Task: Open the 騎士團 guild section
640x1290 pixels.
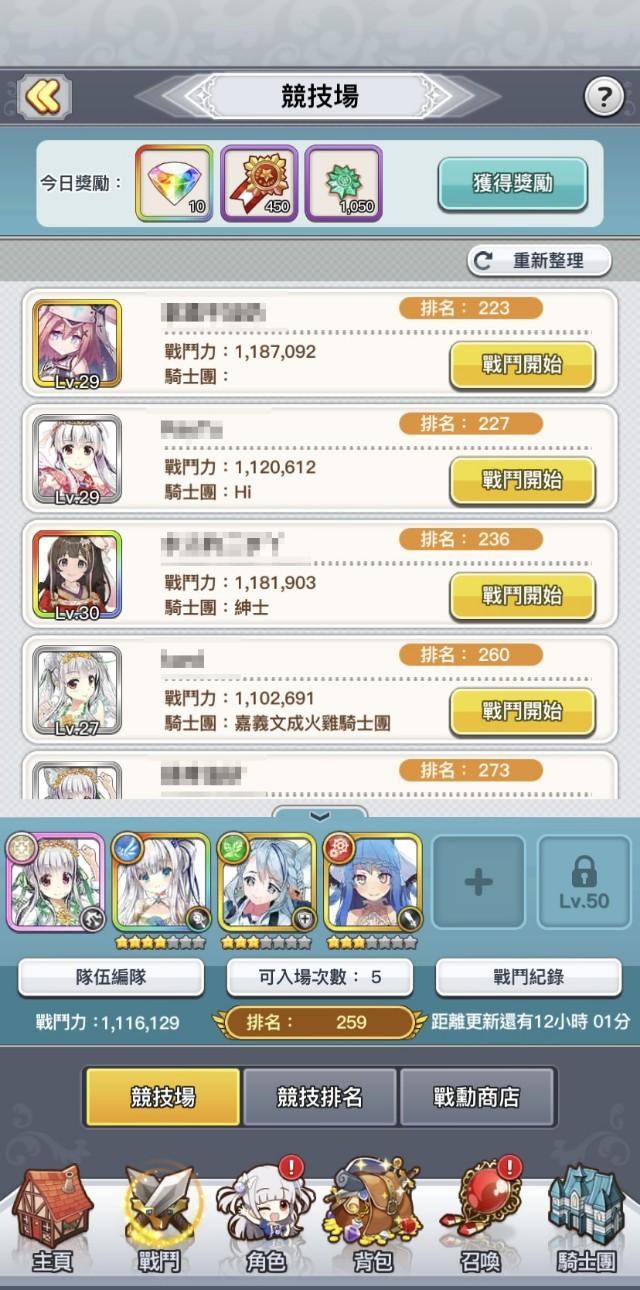Action: point(586,1217)
